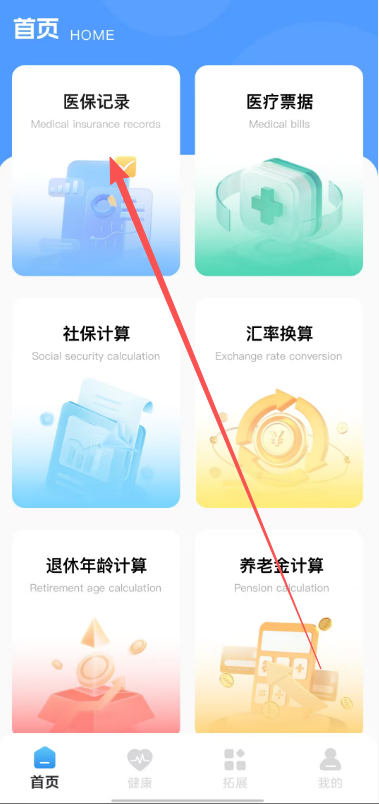Open 汇率换算 exchange rate conversion

pyautogui.click(x=279, y=403)
